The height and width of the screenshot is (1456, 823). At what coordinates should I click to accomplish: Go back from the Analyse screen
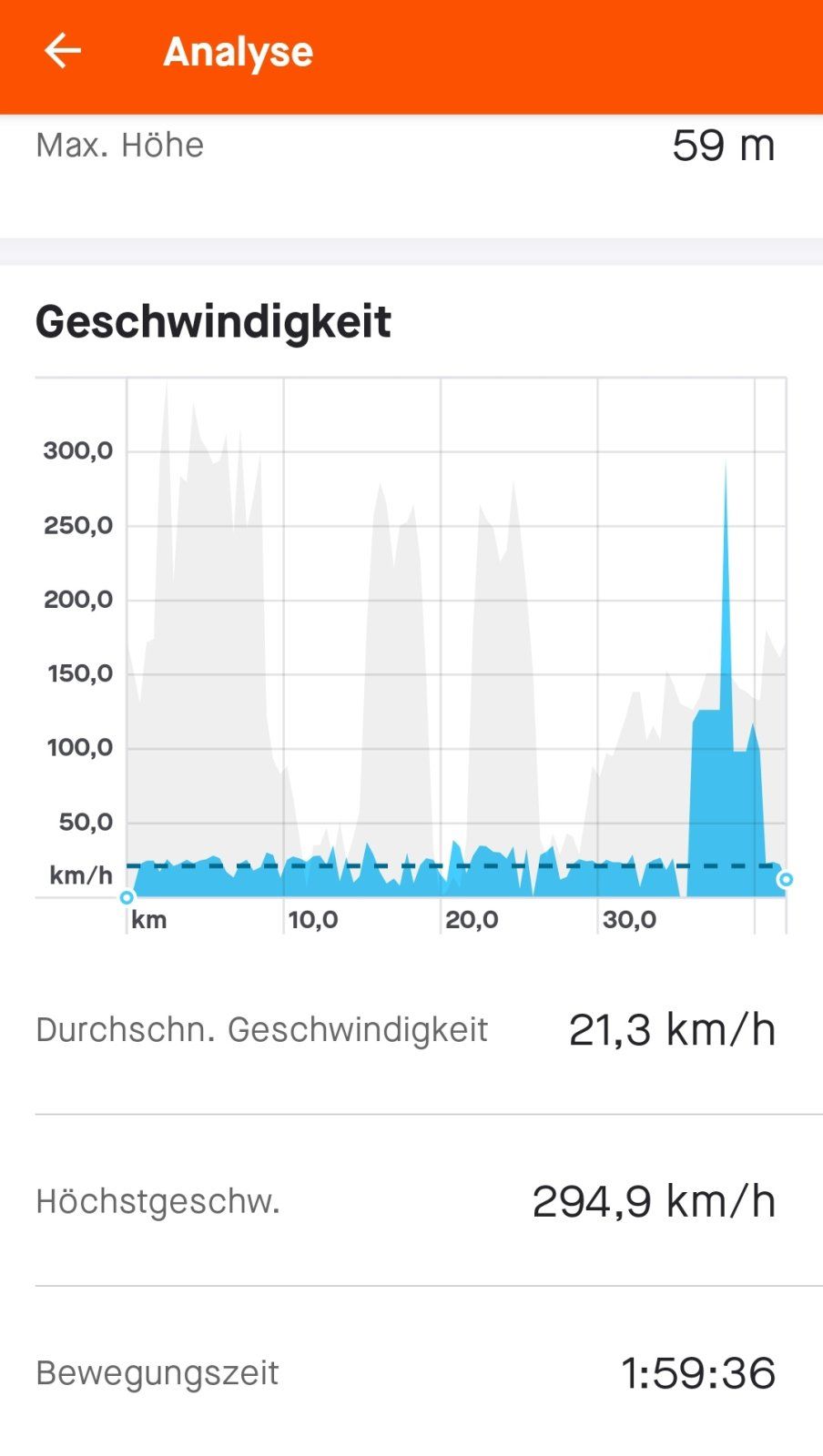pyautogui.click(x=62, y=51)
